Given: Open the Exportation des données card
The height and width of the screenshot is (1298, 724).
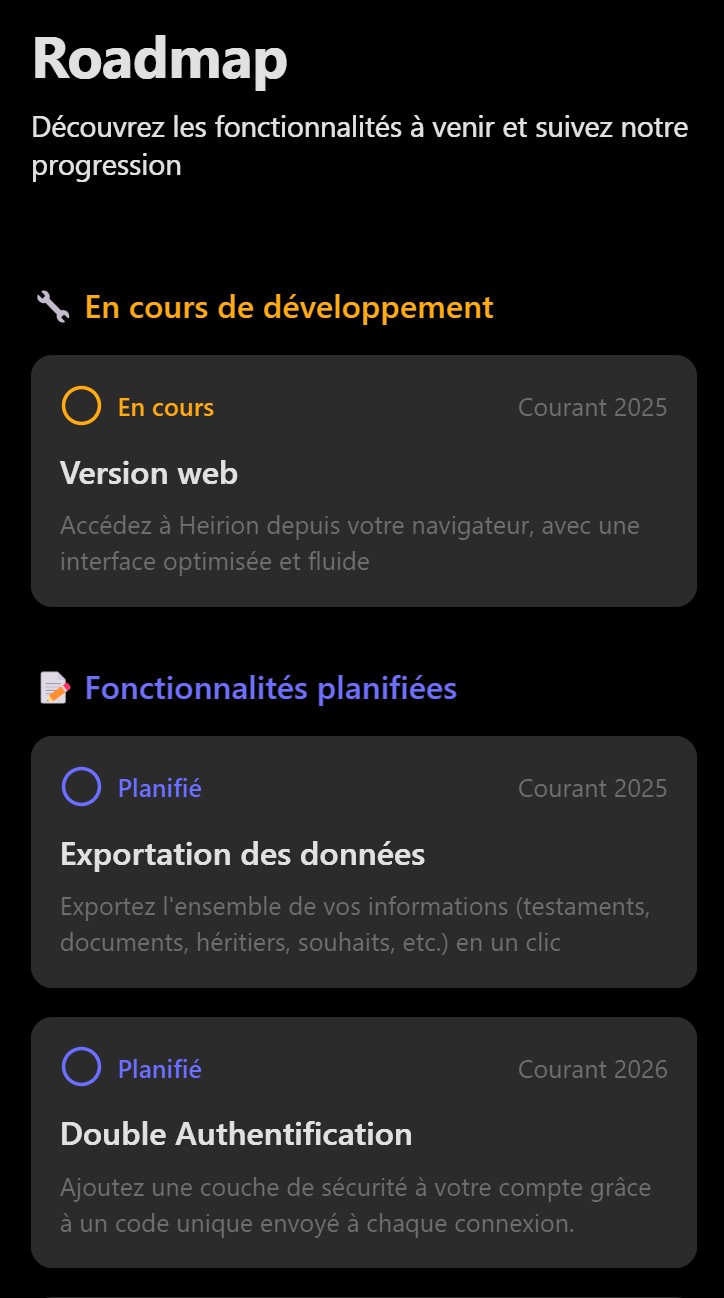Looking at the screenshot, I should click(363, 862).
